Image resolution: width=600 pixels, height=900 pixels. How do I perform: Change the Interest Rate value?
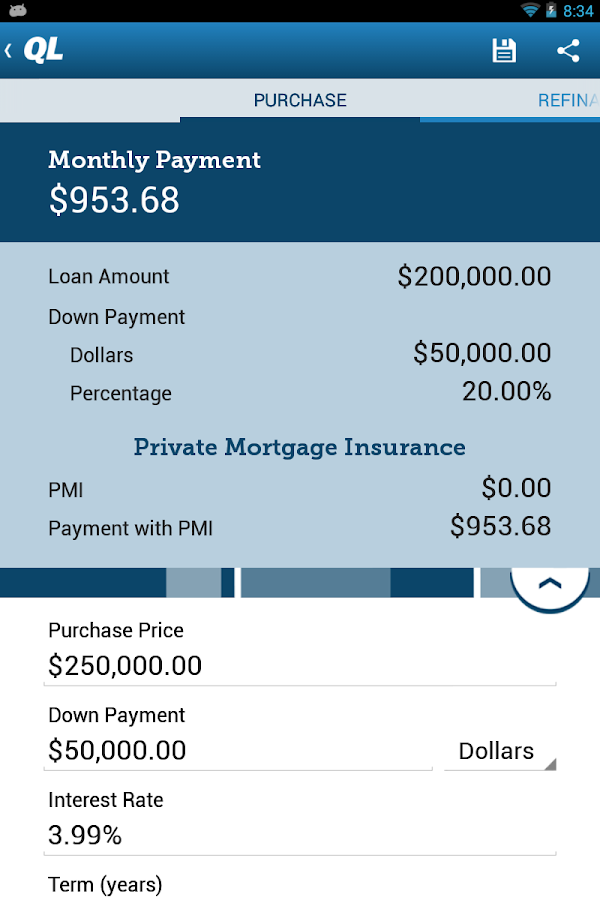pos(299,836)
